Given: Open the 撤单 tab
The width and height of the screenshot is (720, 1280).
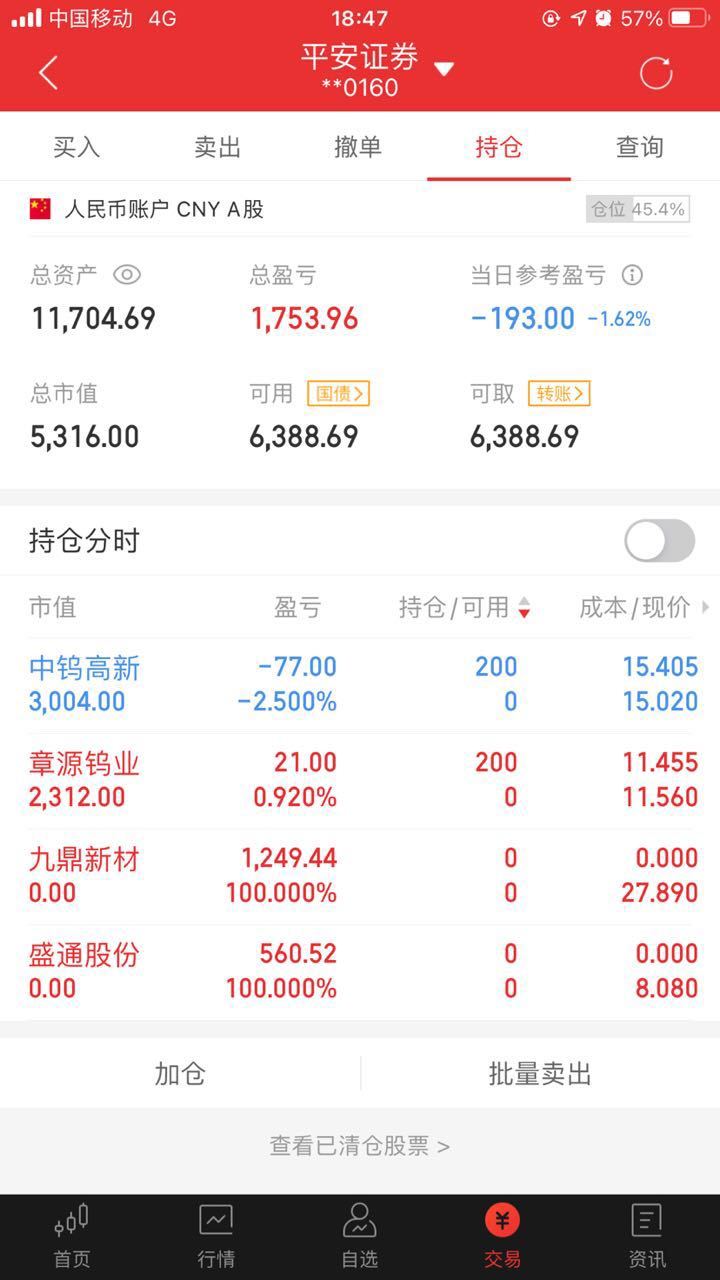Looking at the screenshot, I should tap(358, 147).
